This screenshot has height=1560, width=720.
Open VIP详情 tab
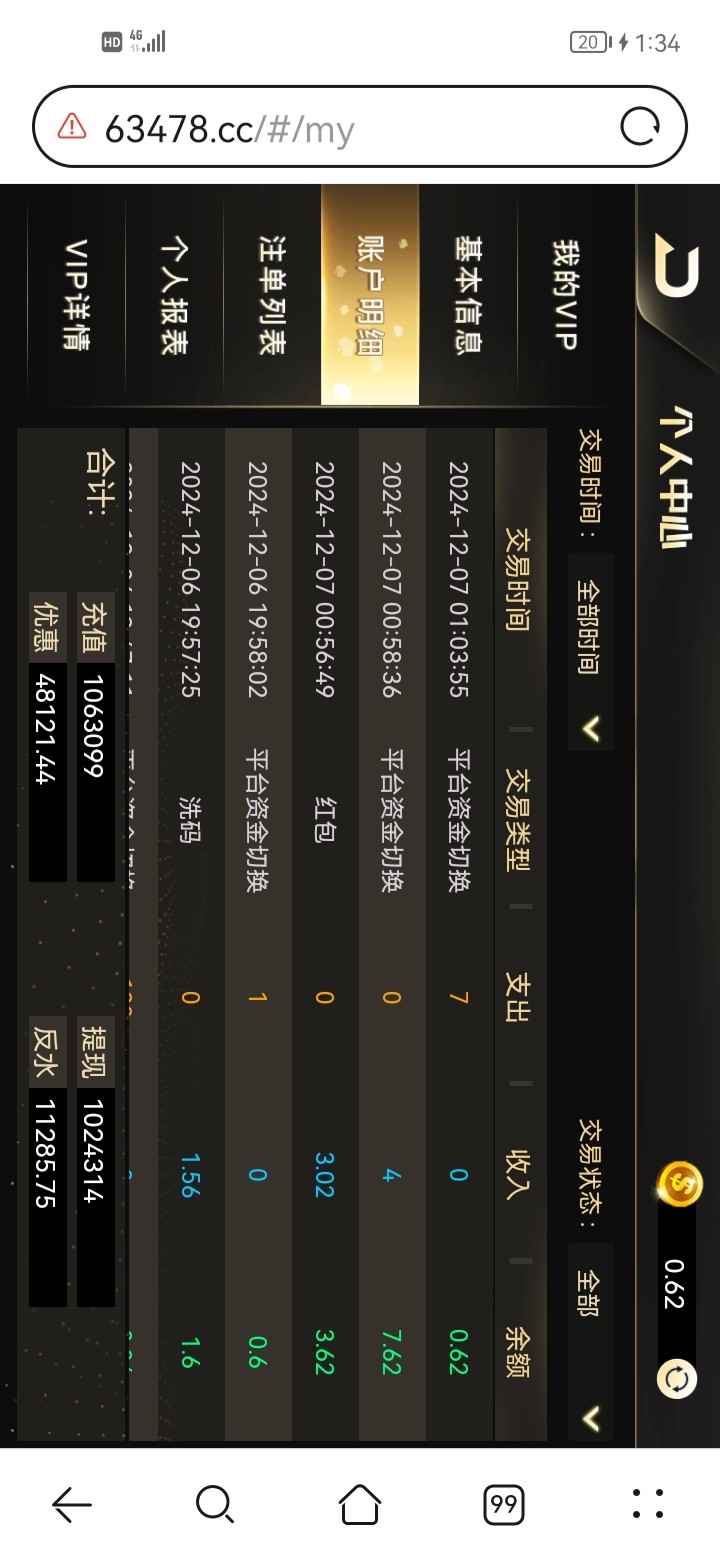pyautogui.click(x=76, y=294)
